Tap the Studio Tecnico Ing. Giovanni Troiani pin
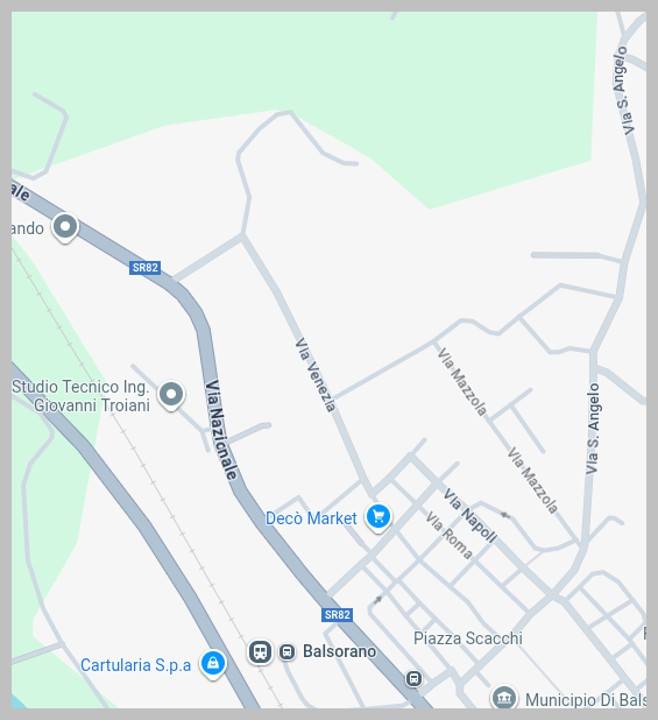Screen dimensions: 658x720 coord(171,395)
